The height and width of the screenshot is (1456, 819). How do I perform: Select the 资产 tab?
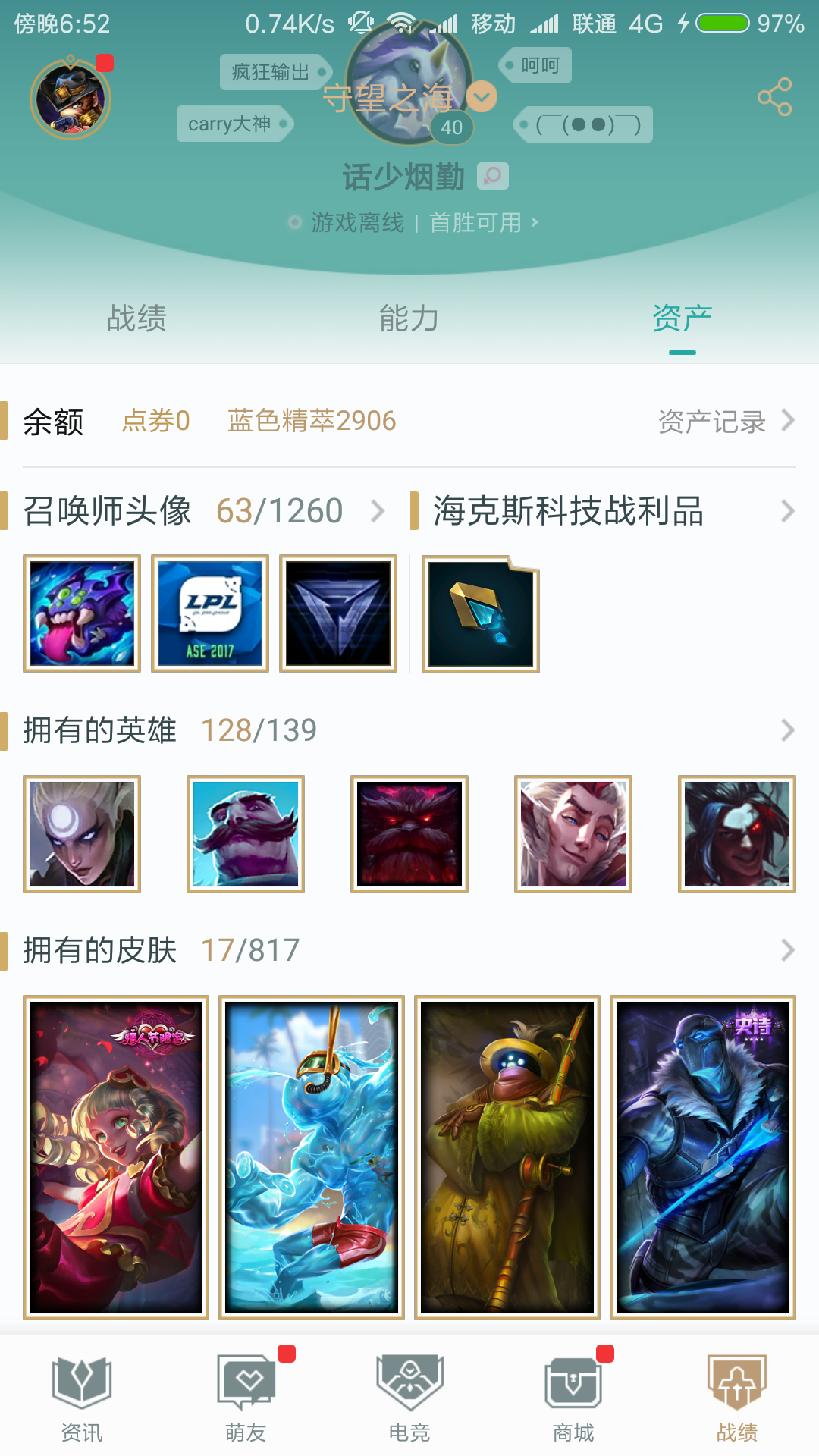click(x=682, y=318)
